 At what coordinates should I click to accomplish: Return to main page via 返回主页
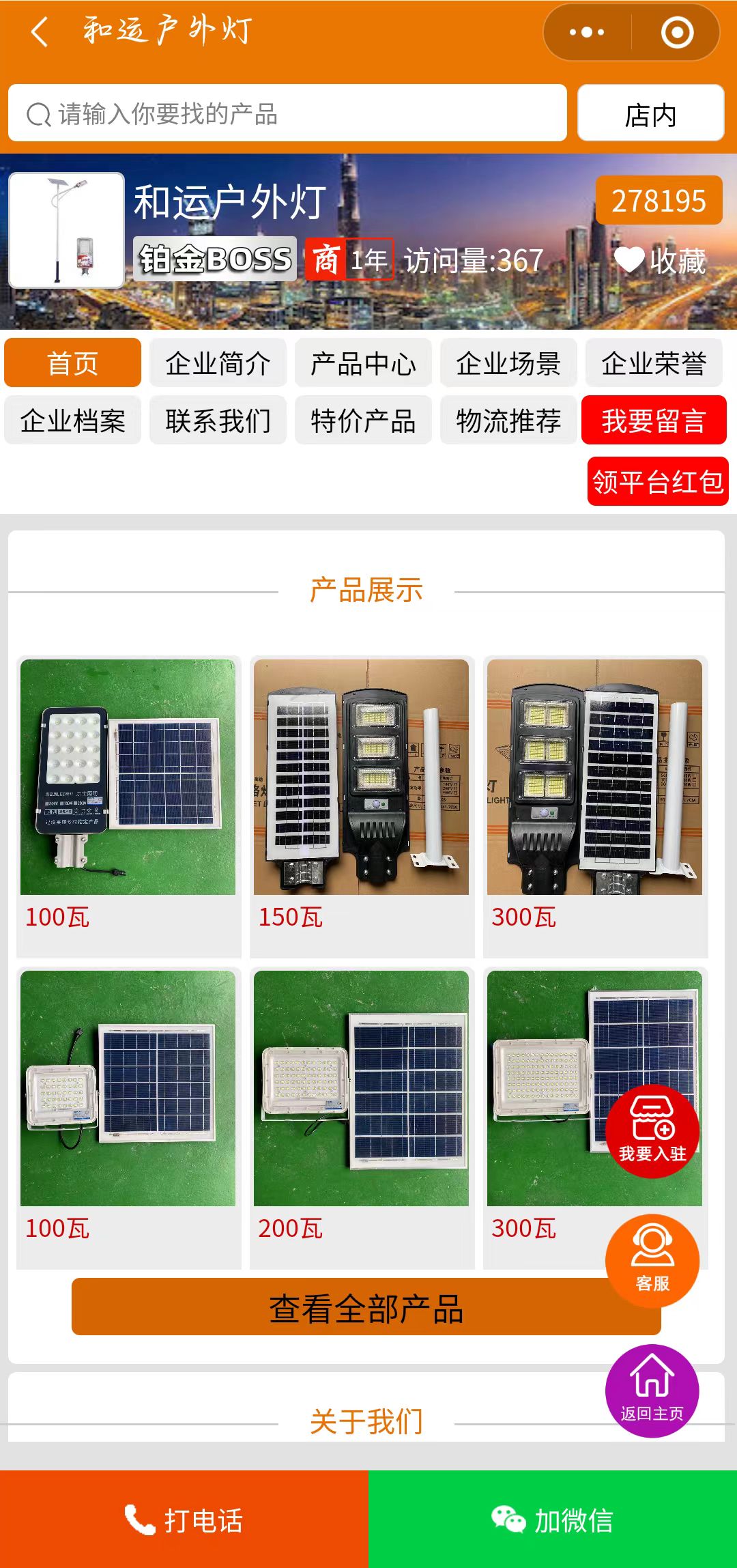coord(652,1391)
